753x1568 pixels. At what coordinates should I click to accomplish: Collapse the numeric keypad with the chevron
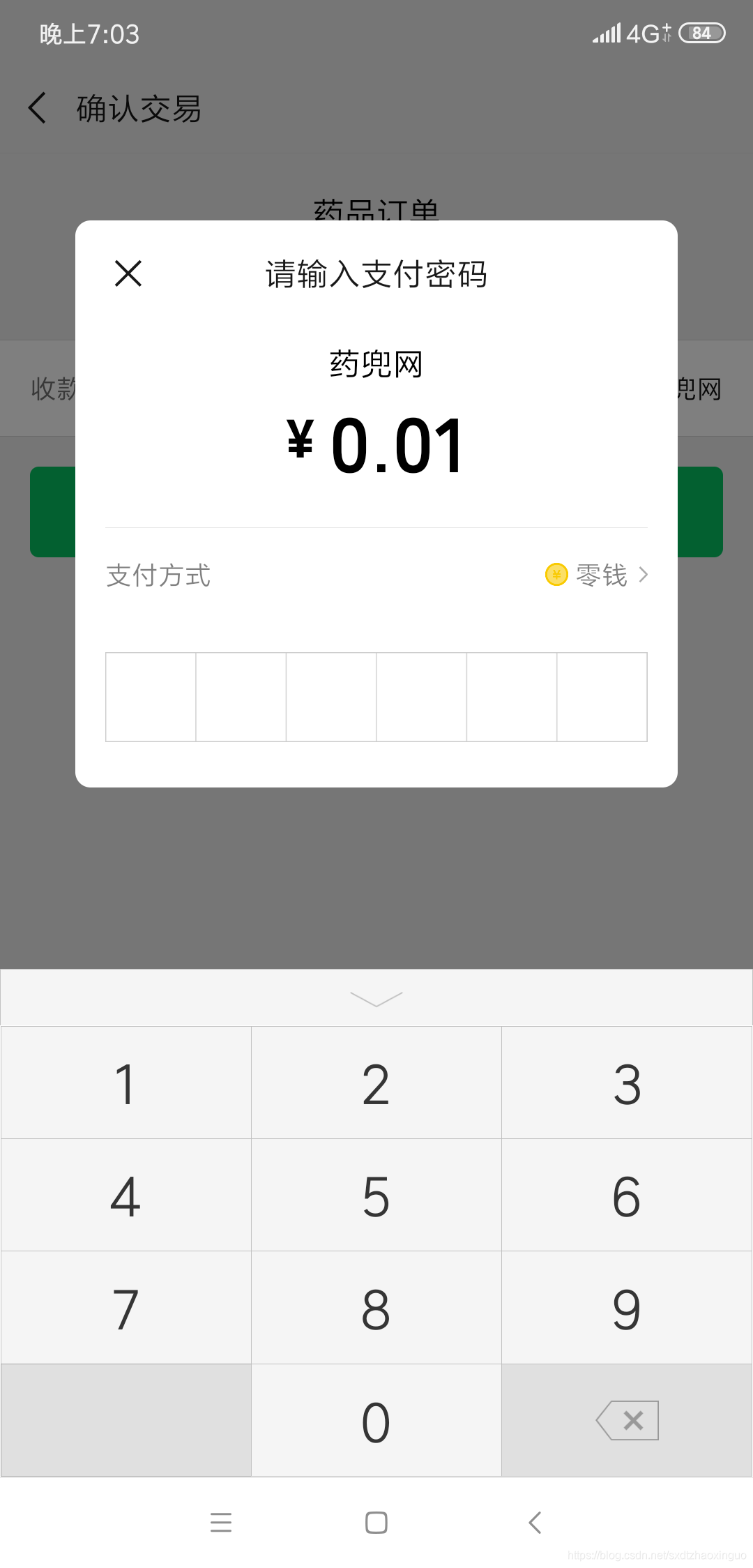coord(376,999)
